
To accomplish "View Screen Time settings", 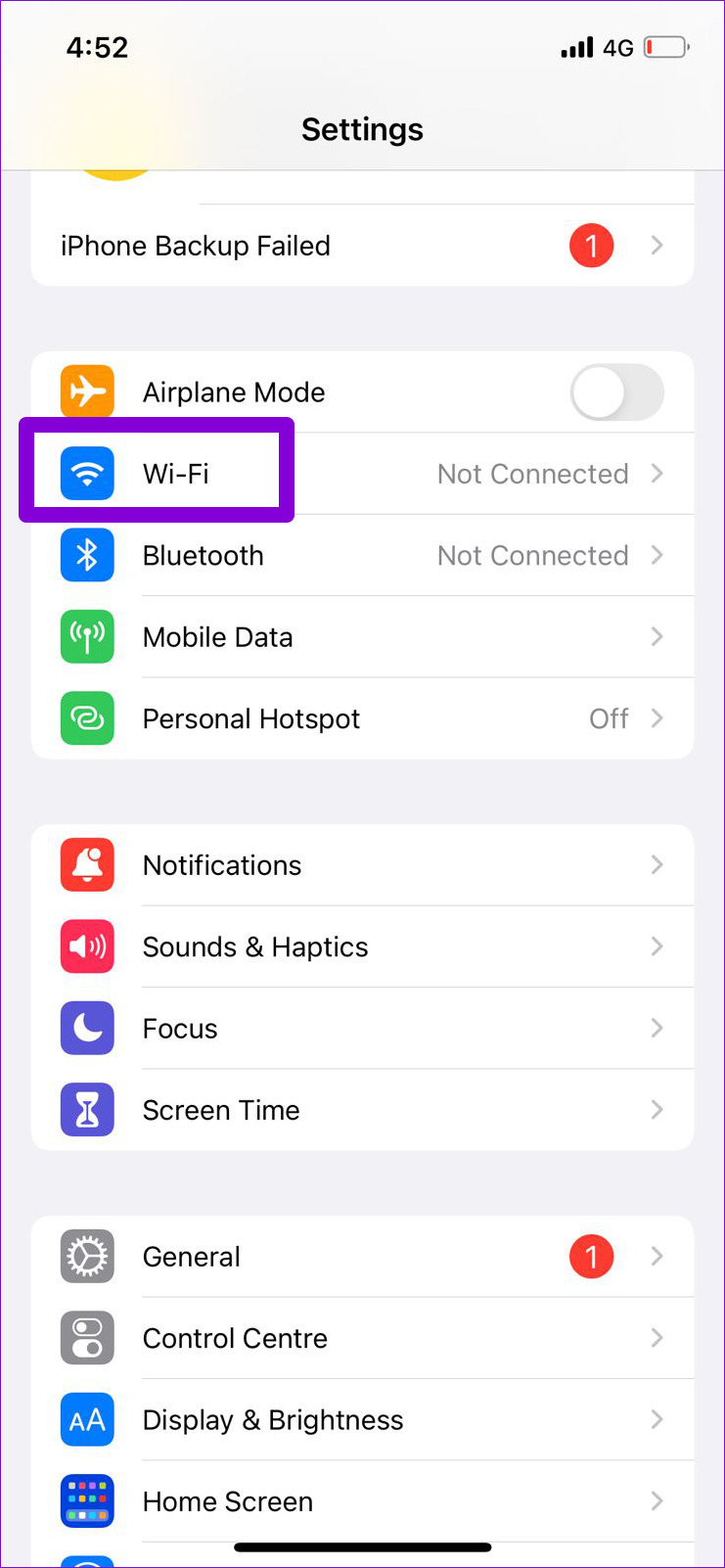I will 362,1111.
